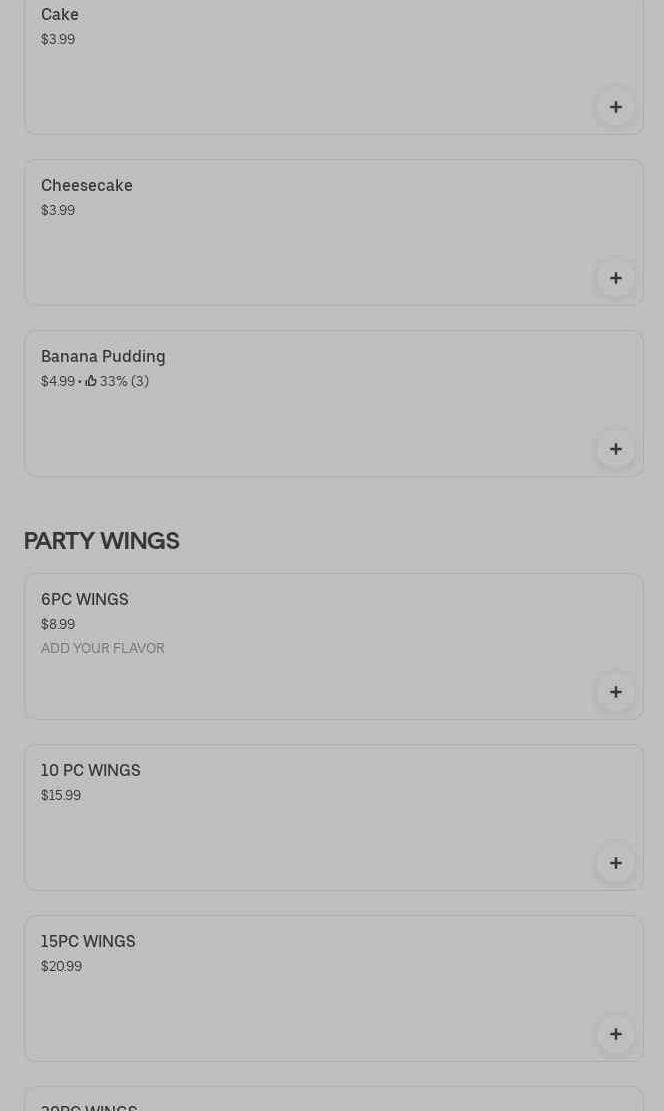View 10 PC WINGS item details
This screenshot has height=1111, width=664.
coord(334,817)
